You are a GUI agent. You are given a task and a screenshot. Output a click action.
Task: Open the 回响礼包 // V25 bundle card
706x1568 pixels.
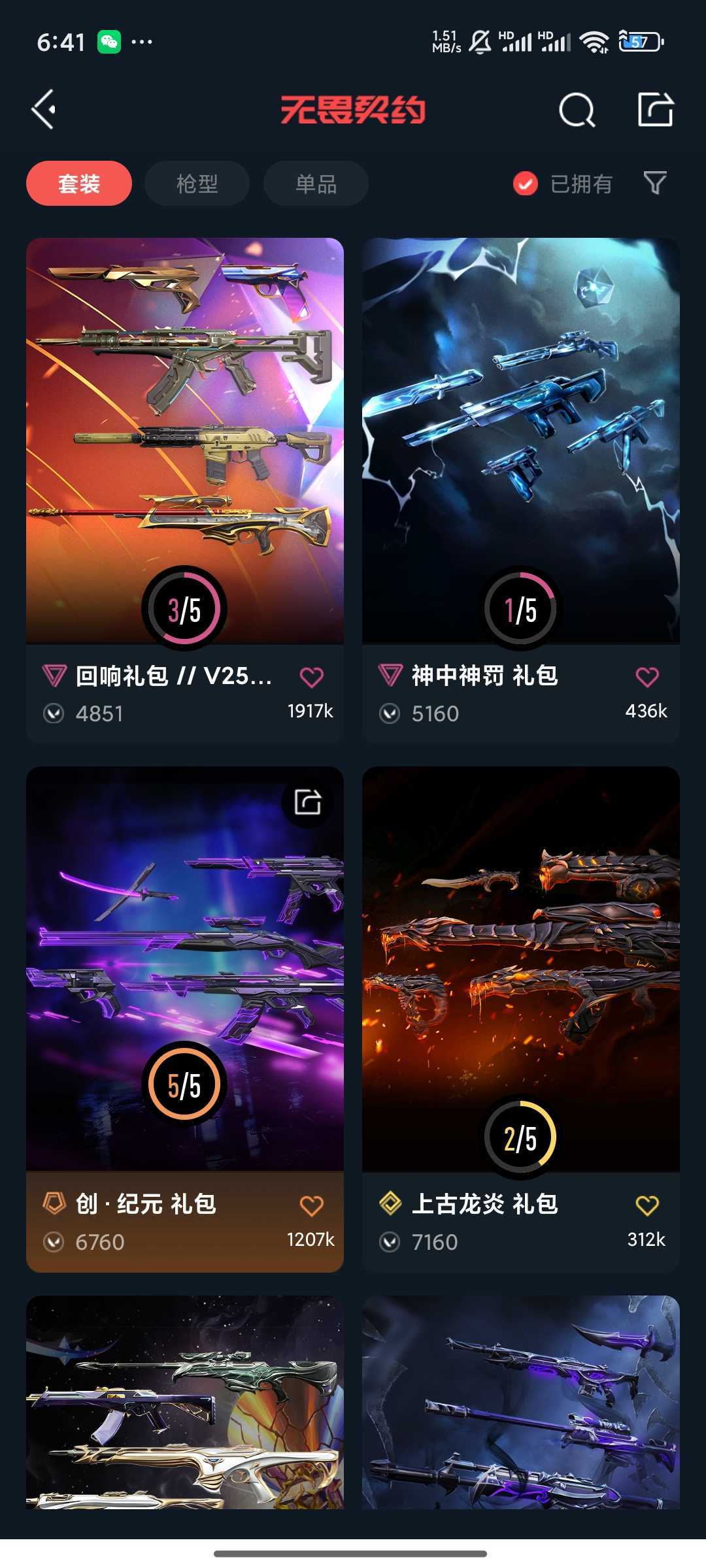click(185, 491)
